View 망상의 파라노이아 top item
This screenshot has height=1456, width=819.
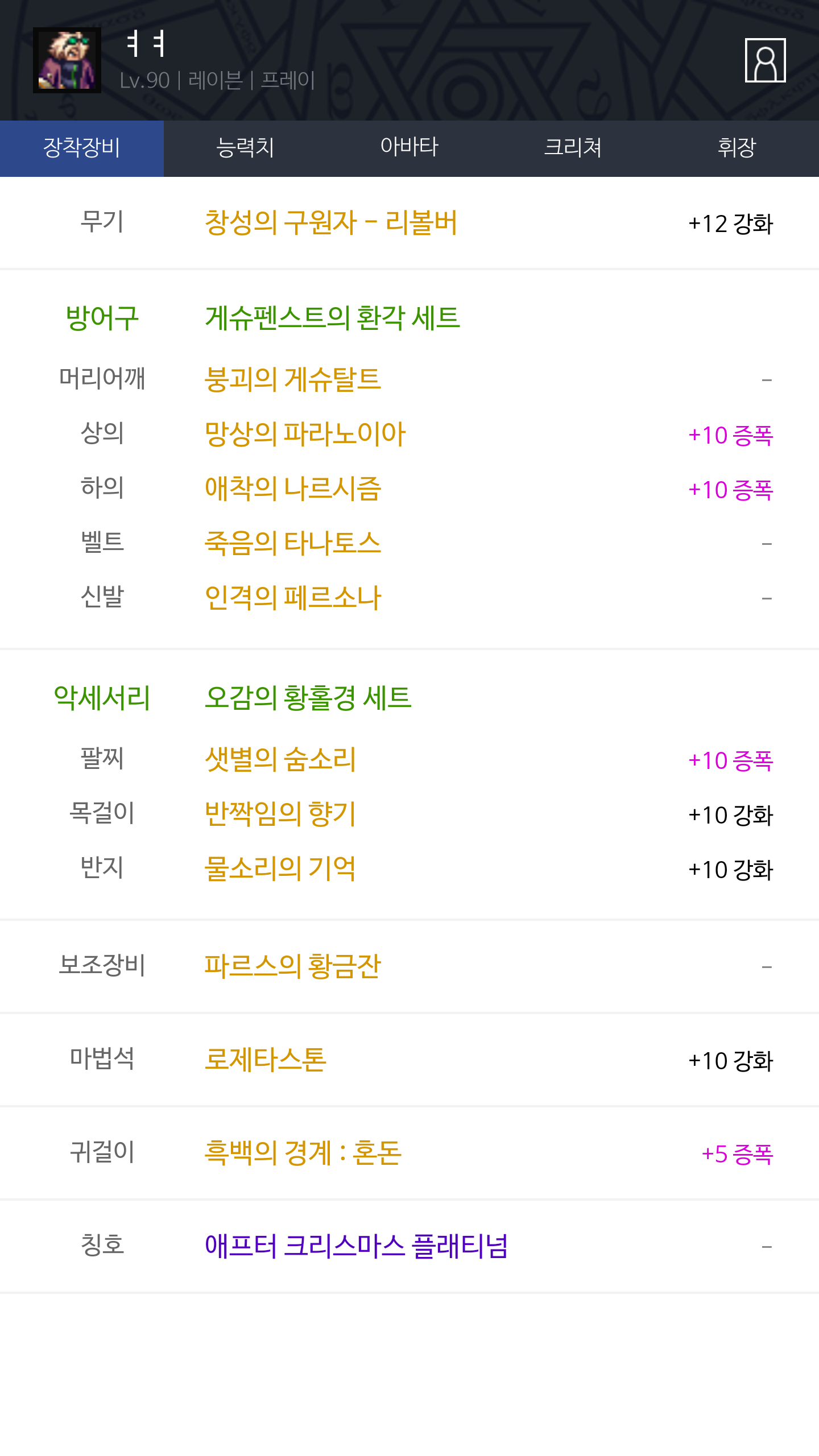click(x=305, y=434)
